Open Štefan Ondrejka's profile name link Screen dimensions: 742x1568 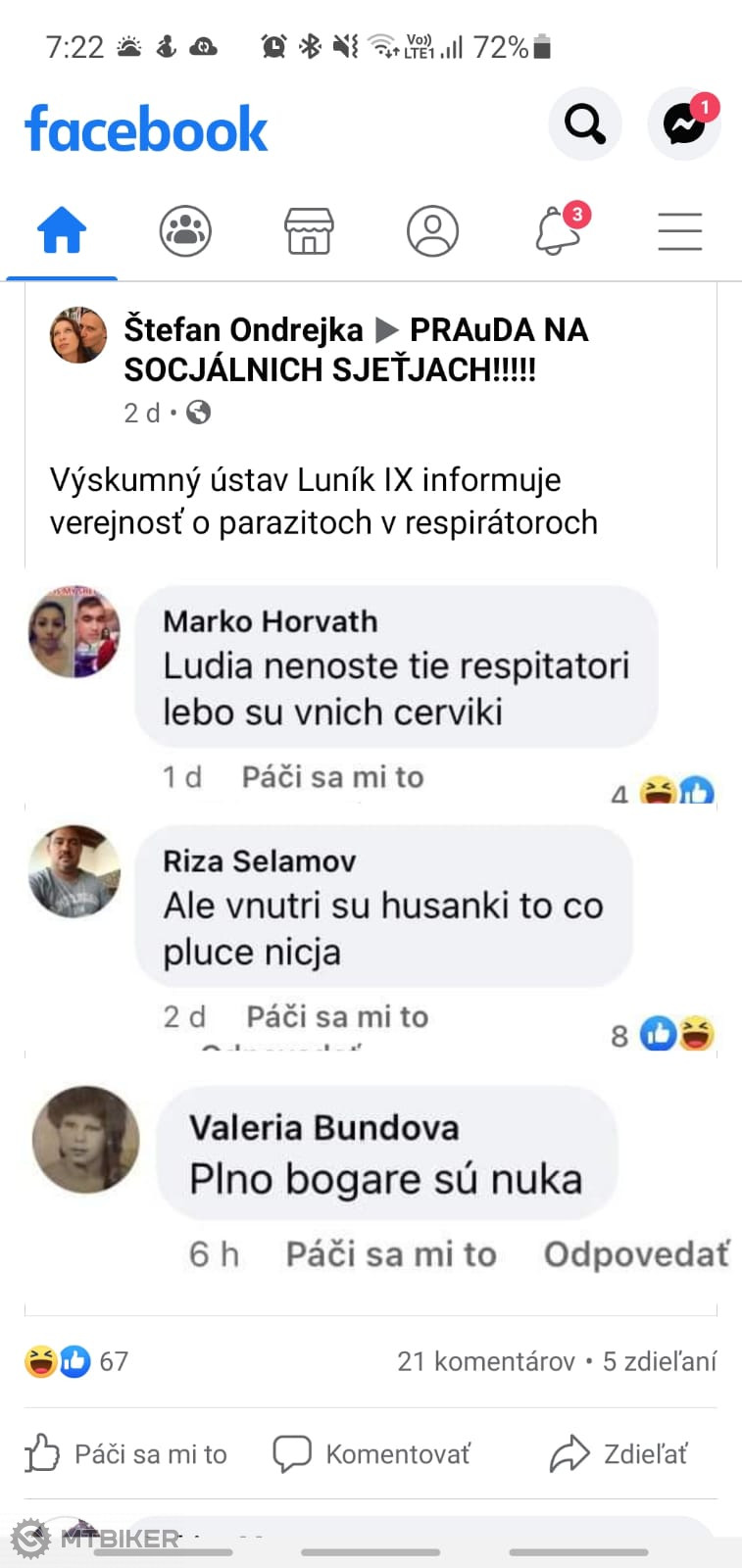point(243,330)
